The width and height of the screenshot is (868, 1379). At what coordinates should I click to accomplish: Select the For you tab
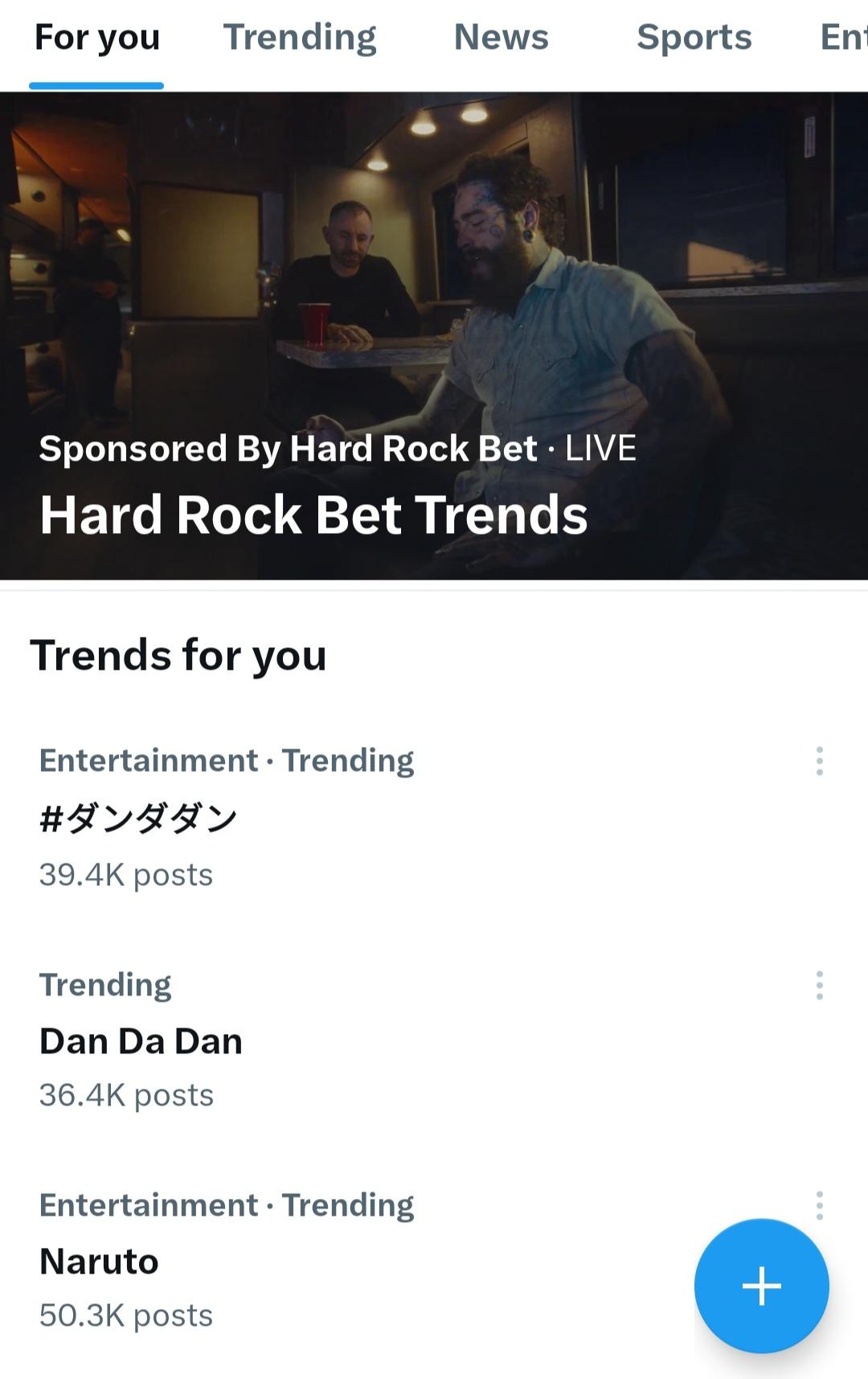point(96,37)
